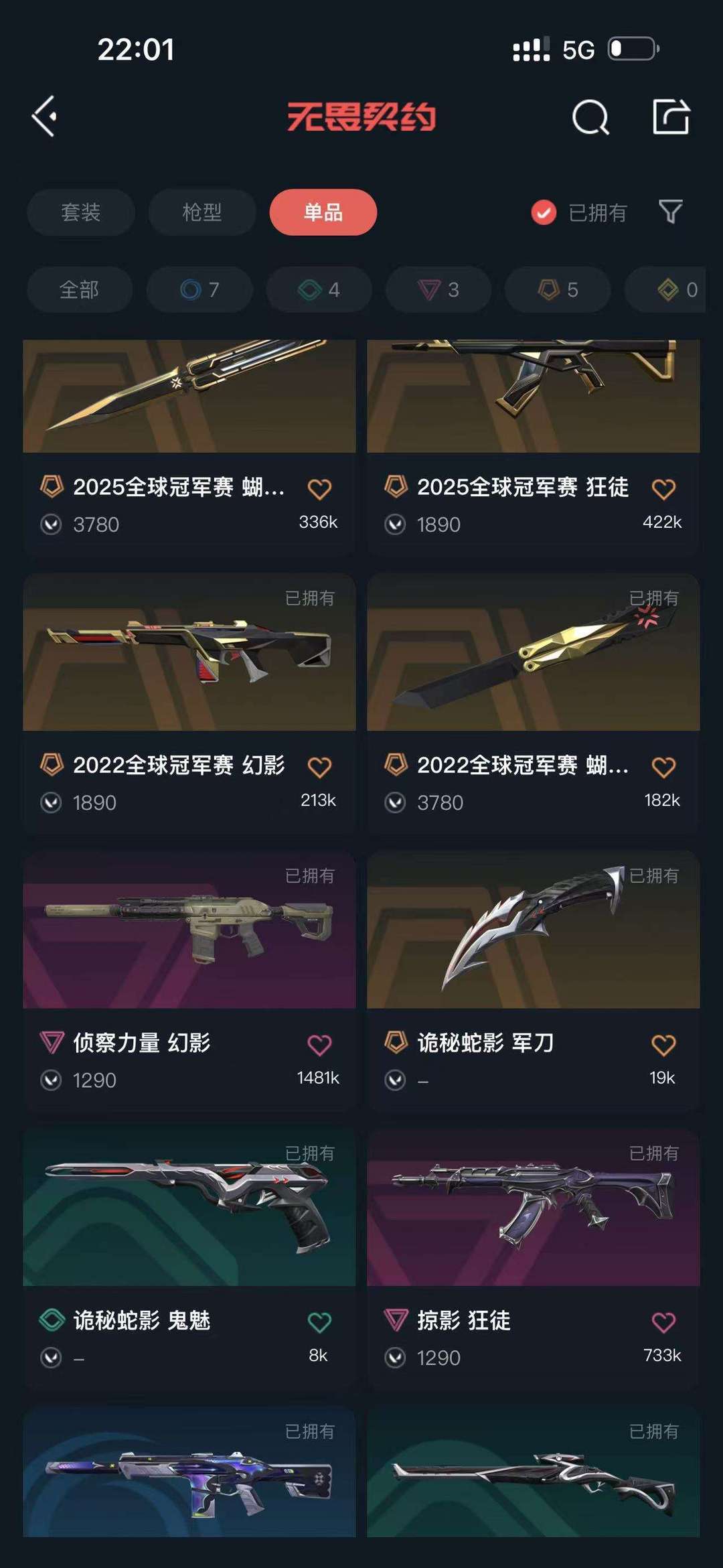
Task: Tap the heart on 掠影 狂徒
Action: 663,1322
